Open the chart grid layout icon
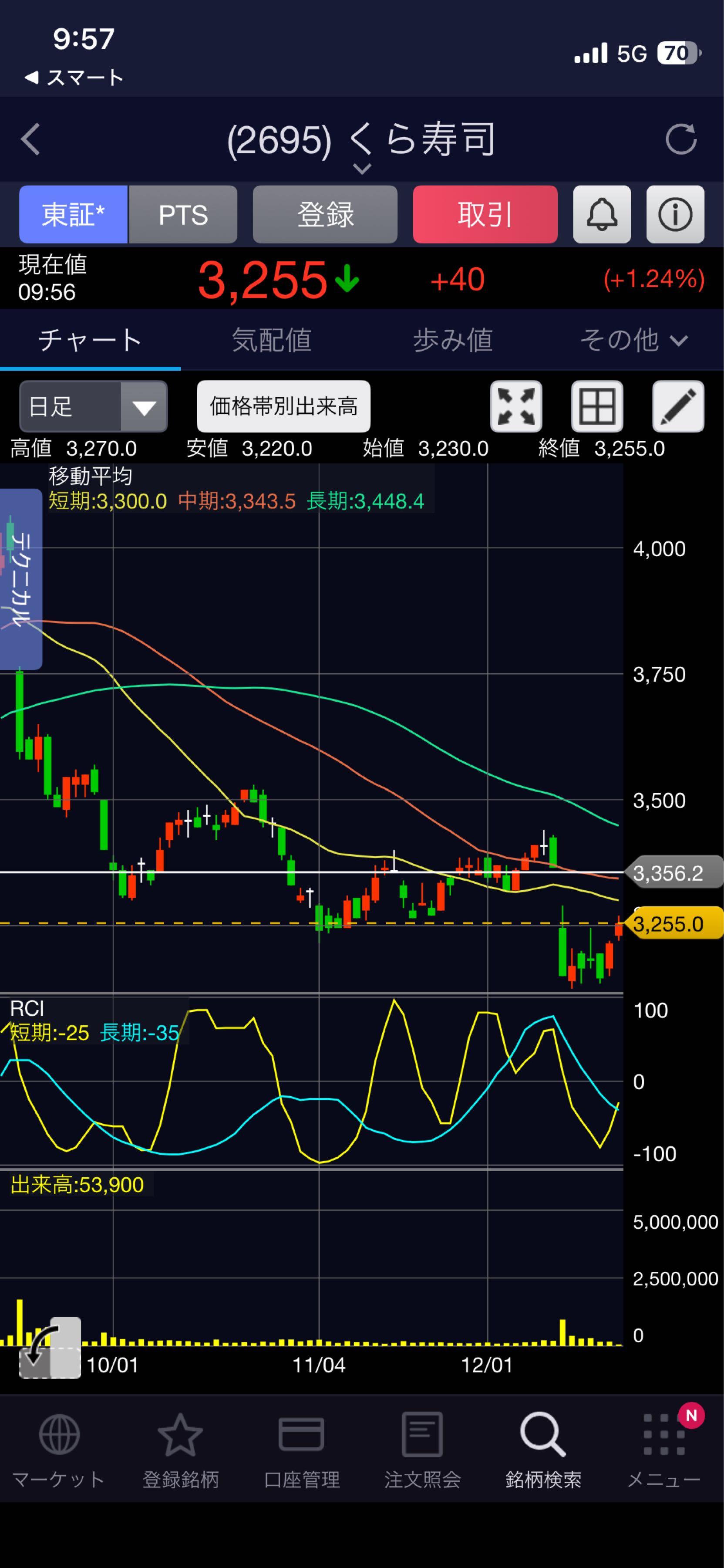Image resolution: width=724 pixels, height=1568 pixels. click(597, 406)
